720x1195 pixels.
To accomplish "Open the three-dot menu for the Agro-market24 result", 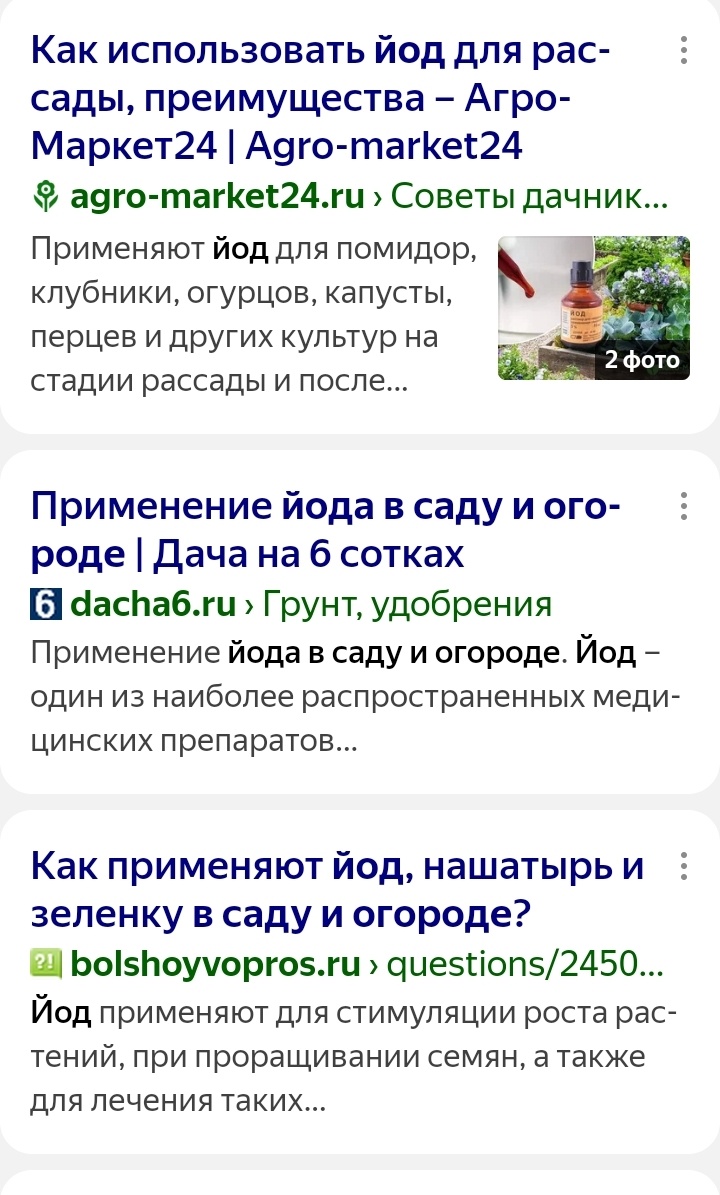I will click(x=683, y=50).
